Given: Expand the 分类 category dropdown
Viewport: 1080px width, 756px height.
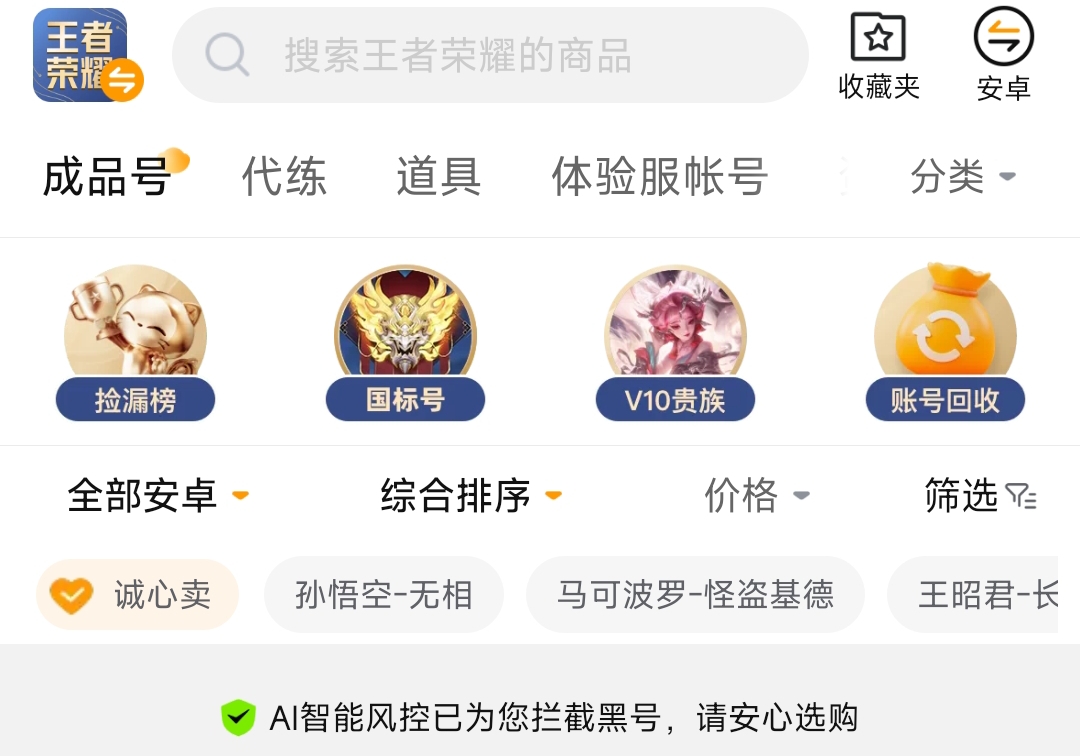Looking at the screenshot, I should [962, 178].
